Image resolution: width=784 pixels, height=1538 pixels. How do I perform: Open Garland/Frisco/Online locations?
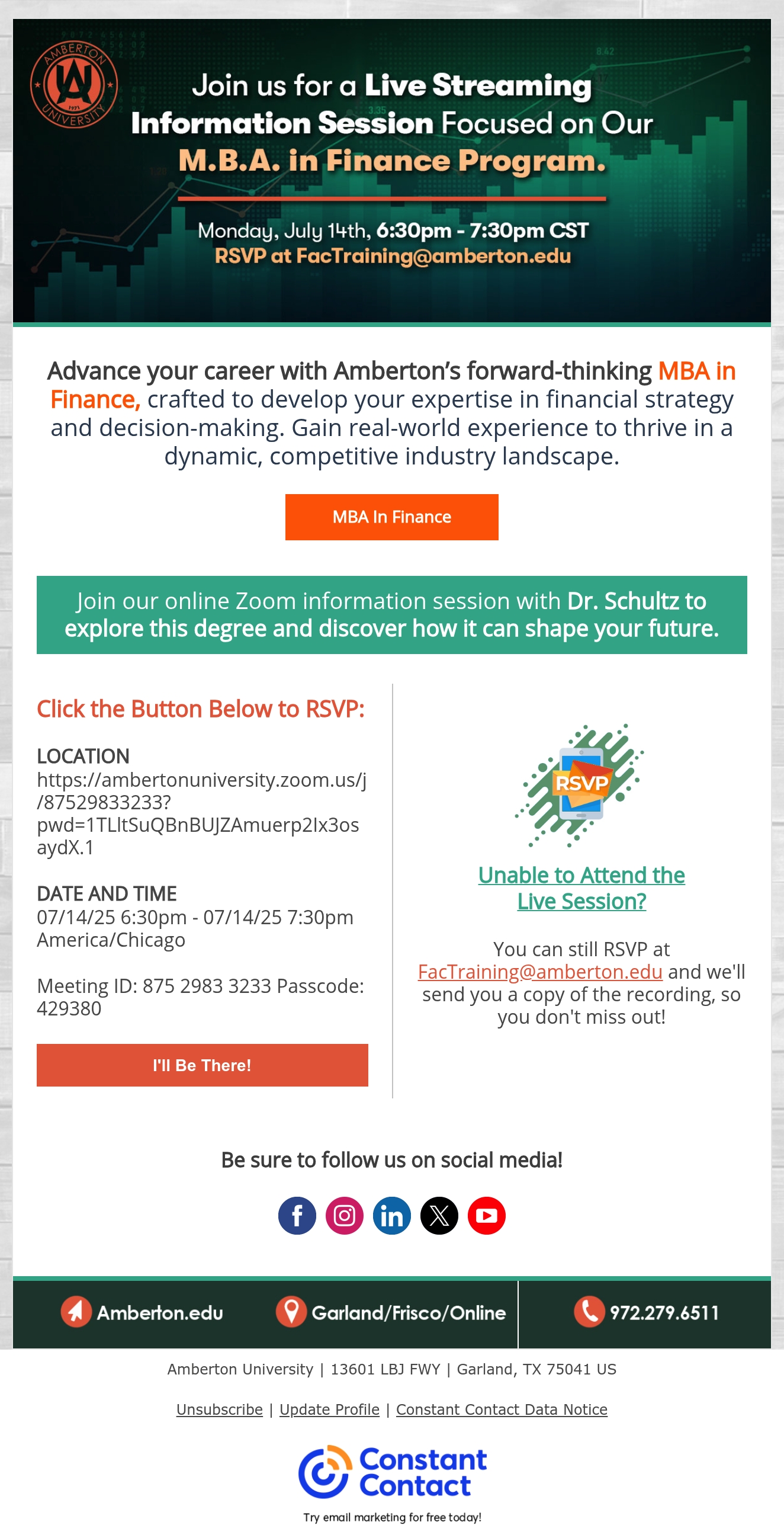tap(391, 1313)
